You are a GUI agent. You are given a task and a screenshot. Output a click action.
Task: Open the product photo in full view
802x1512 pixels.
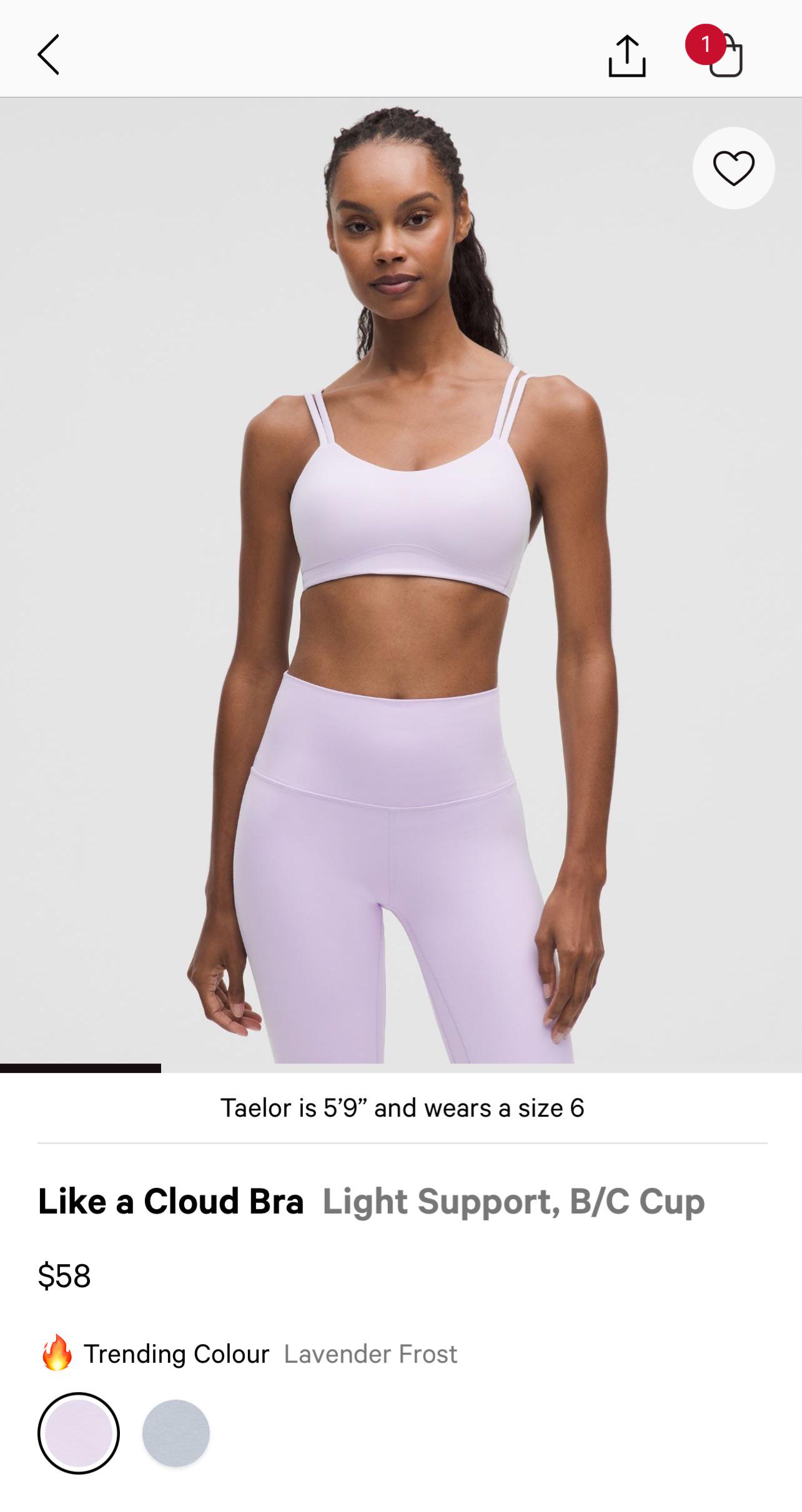tap(401, 581)
